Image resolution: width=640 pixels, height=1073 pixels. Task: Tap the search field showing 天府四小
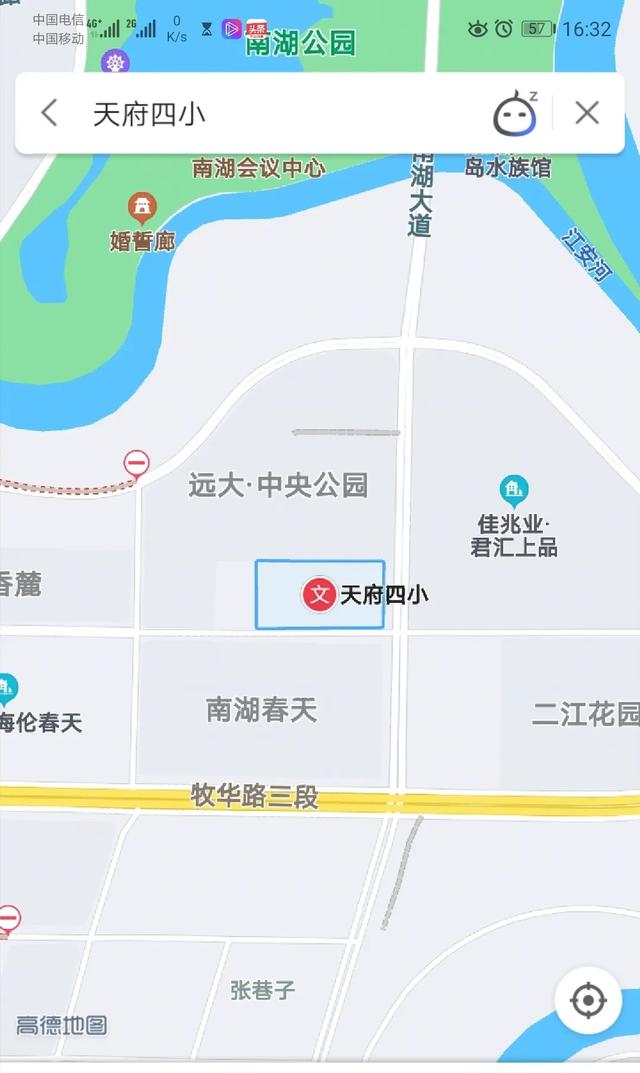pyautogui.click(x=280, y=114)
